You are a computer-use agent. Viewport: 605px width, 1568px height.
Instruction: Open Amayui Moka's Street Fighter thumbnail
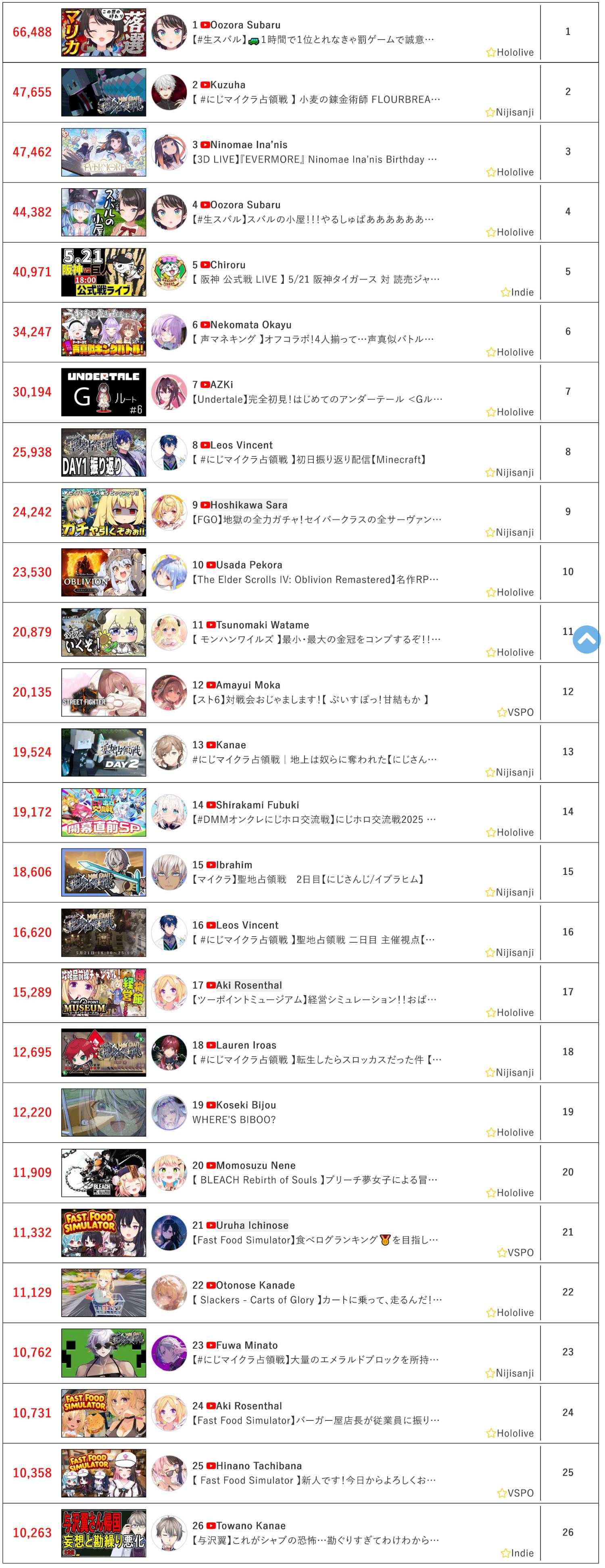[x=104, y=692]
